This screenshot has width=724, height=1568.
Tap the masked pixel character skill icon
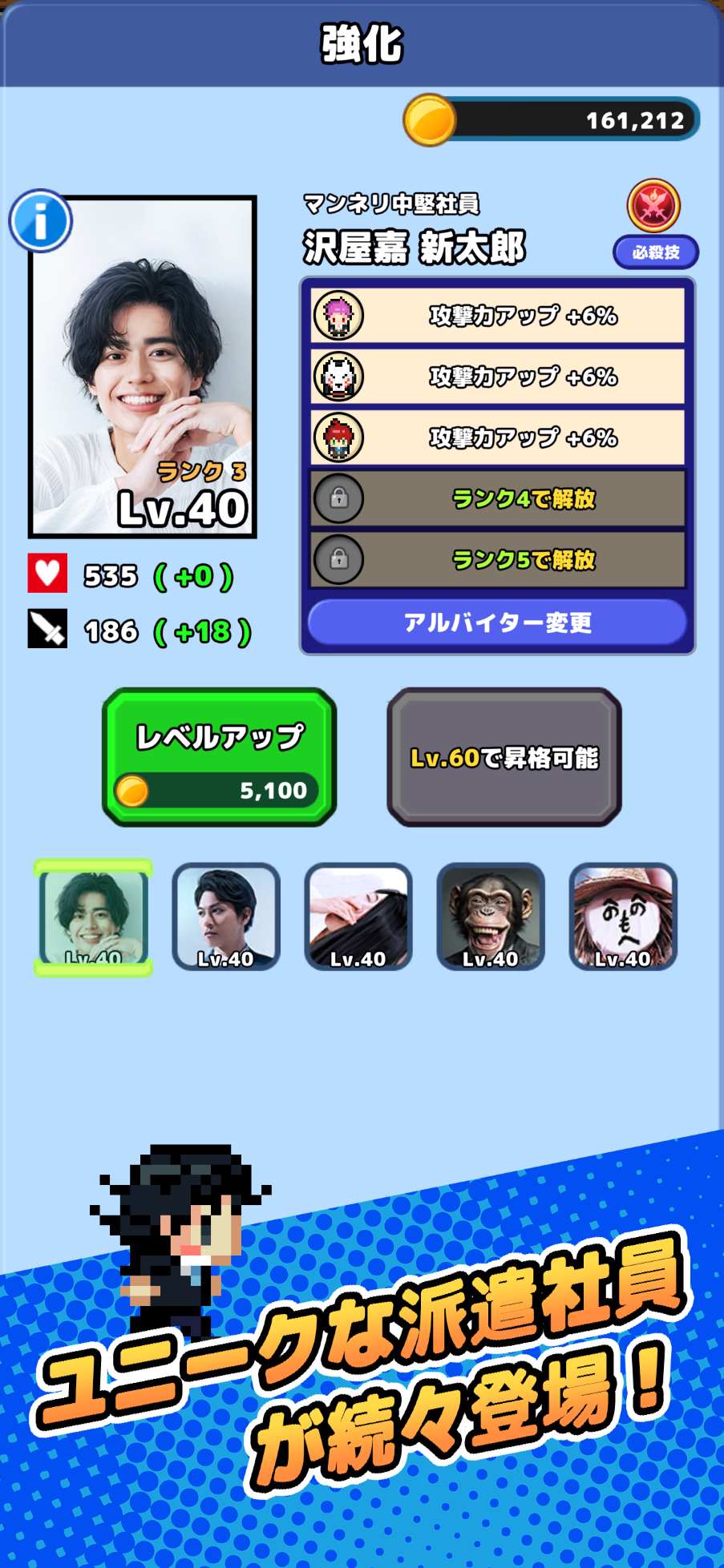coord(338,377)
